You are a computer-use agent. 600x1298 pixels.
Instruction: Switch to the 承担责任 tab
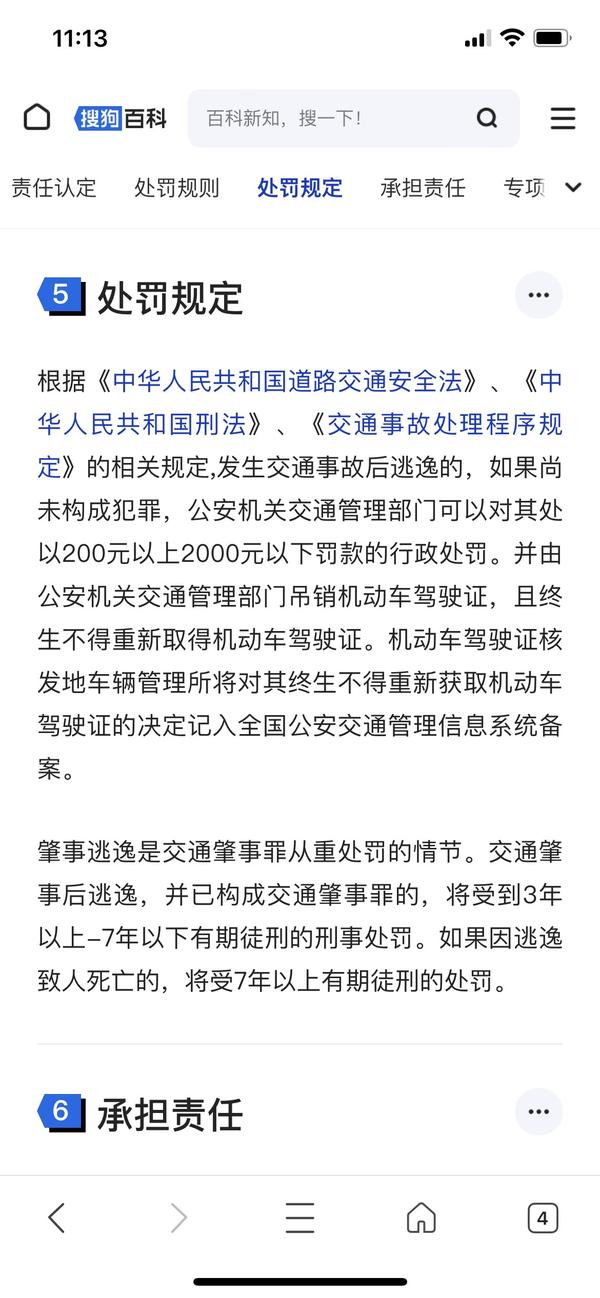(x=423, y=188)
